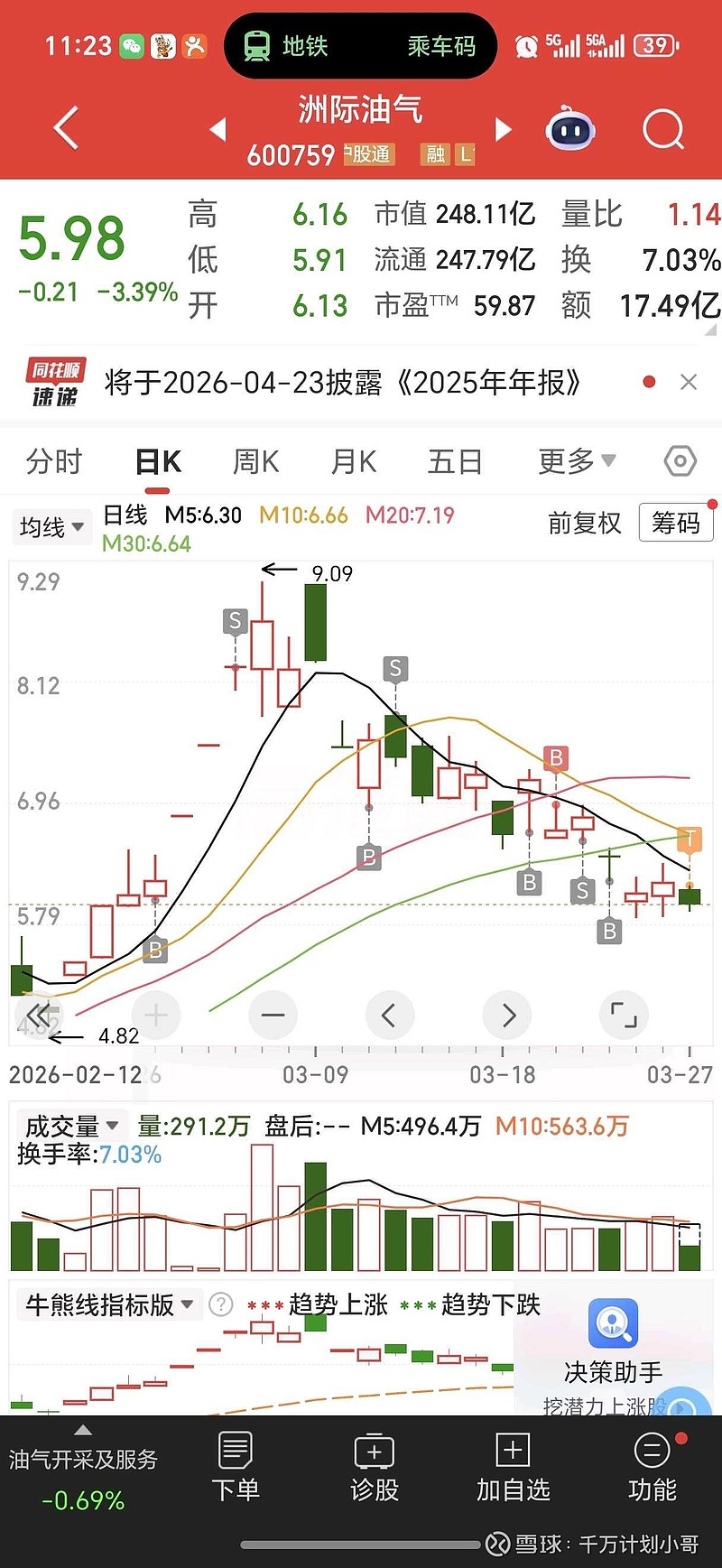This screenshot has height=1568, width=722.
Task: Tap the back arrow to exit stock page
Action: coord(64,128)
